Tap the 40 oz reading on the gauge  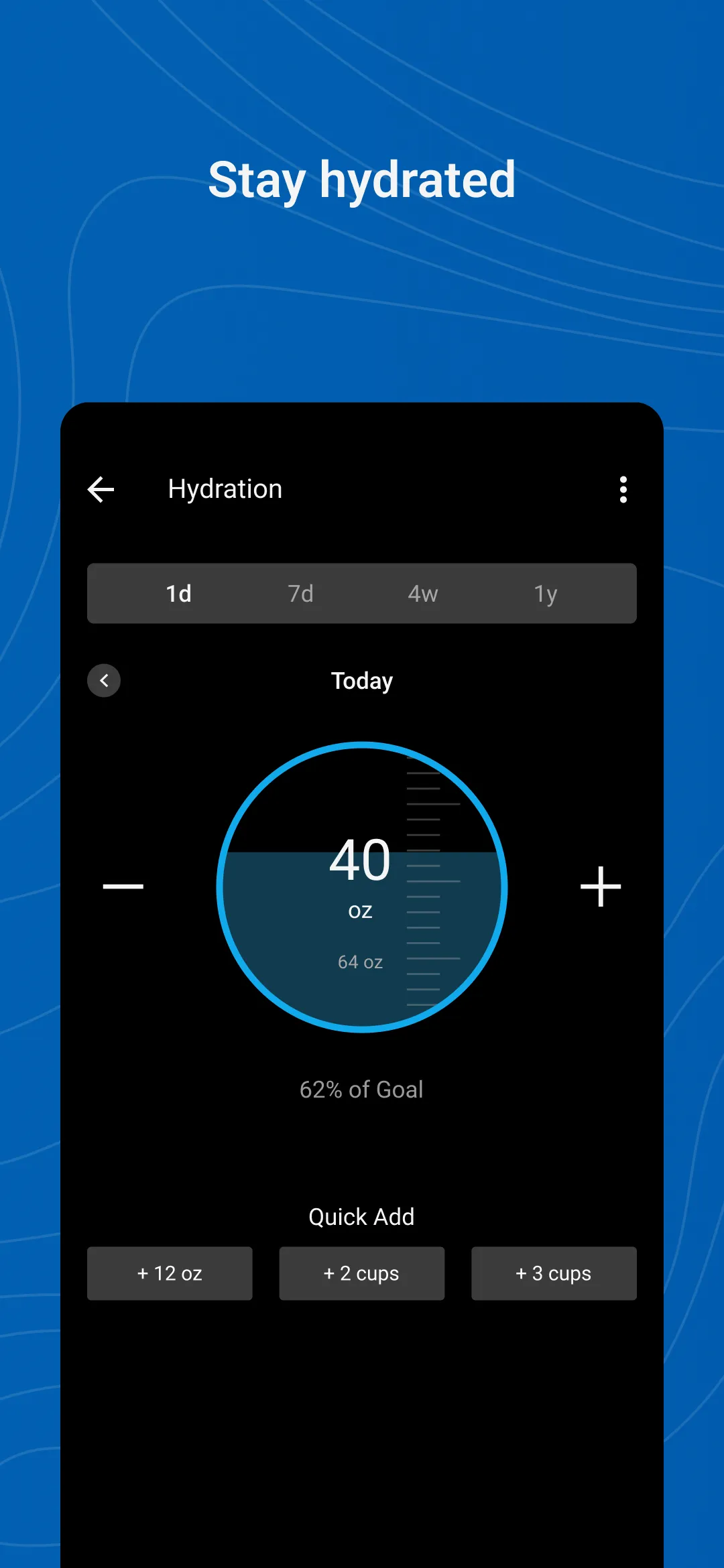click(x=358, y=860)
